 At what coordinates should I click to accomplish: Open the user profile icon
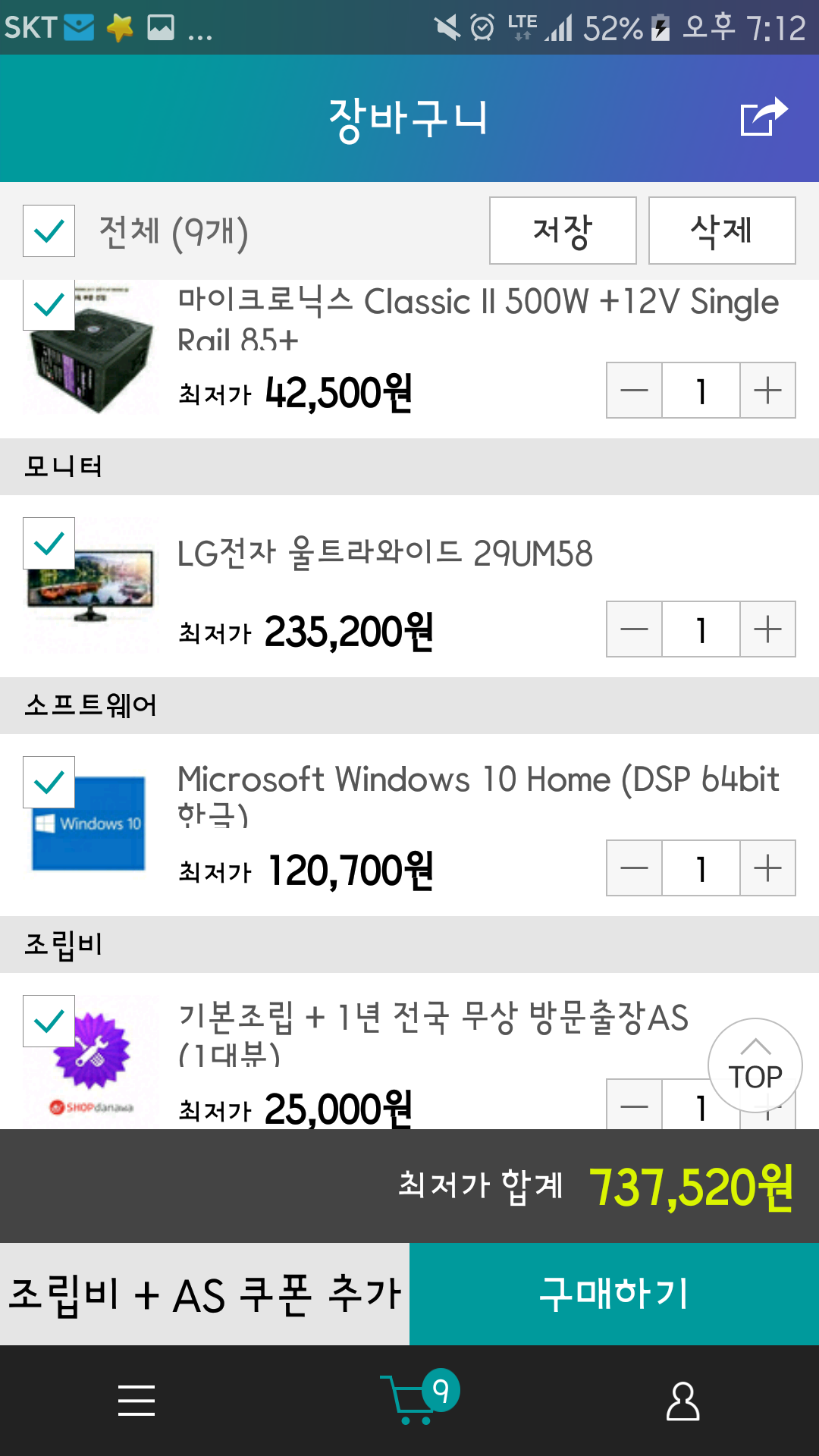(682, 1401)
